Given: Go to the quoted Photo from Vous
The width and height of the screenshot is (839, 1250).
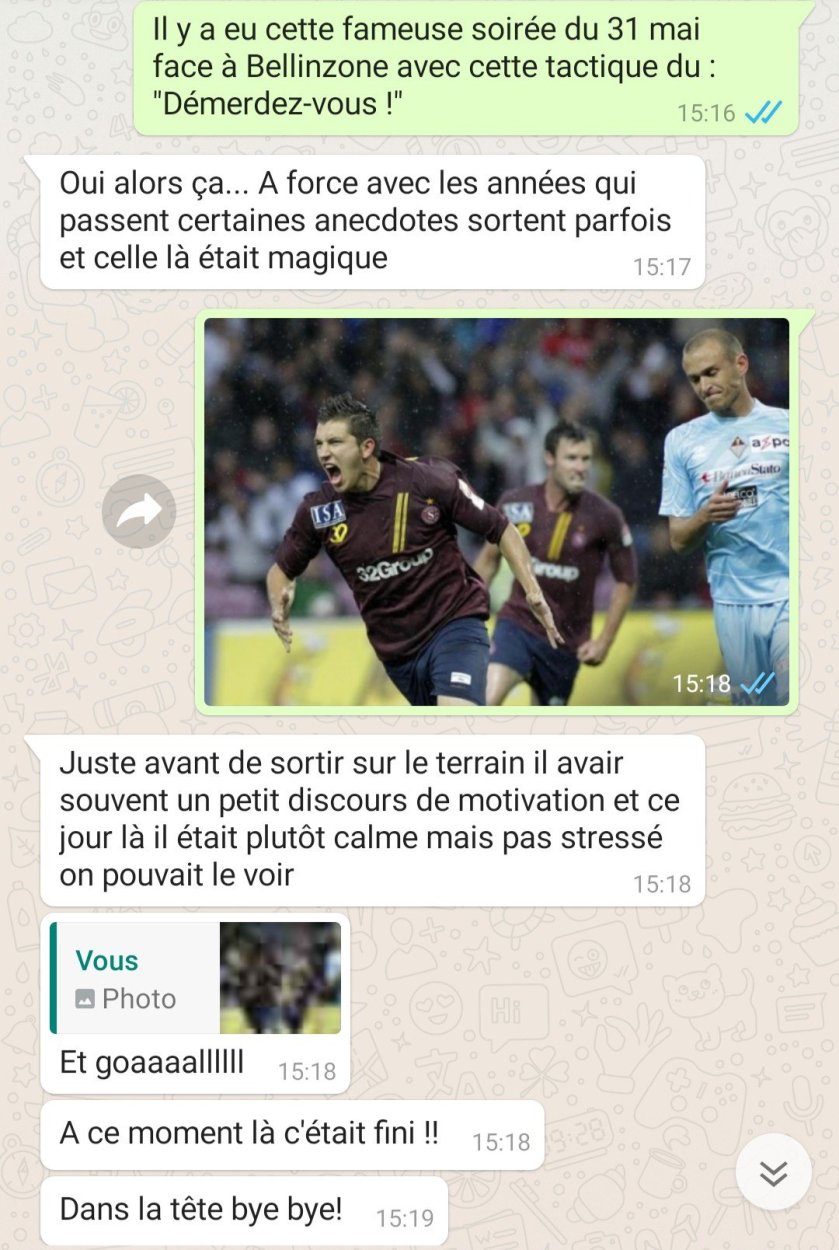Looking at the screenshot, I should [x=196, y=978].
